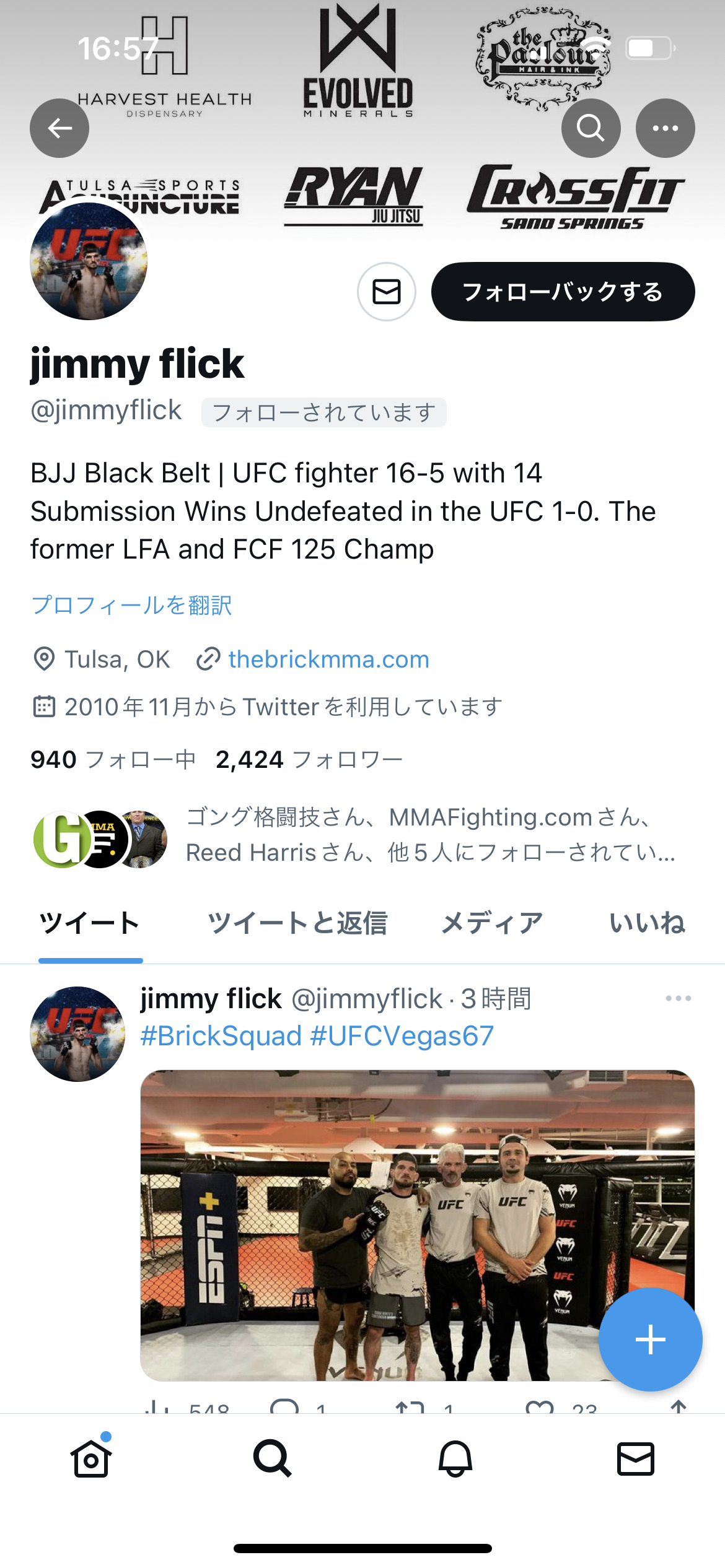Switch to the いいね tab
725x1568 pixels.
(646, 923)
